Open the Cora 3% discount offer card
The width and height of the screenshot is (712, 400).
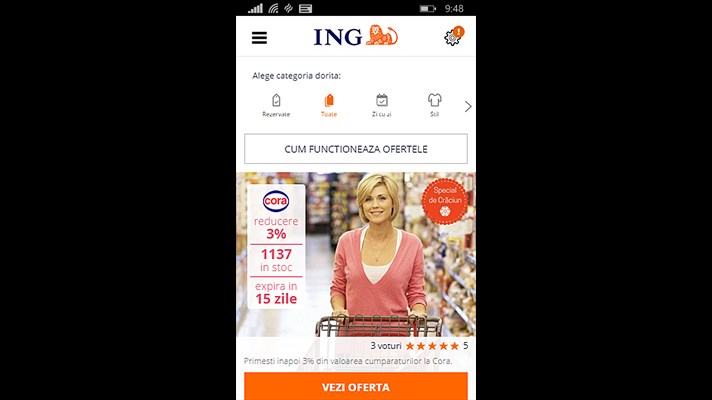click(x=356, y=255)
